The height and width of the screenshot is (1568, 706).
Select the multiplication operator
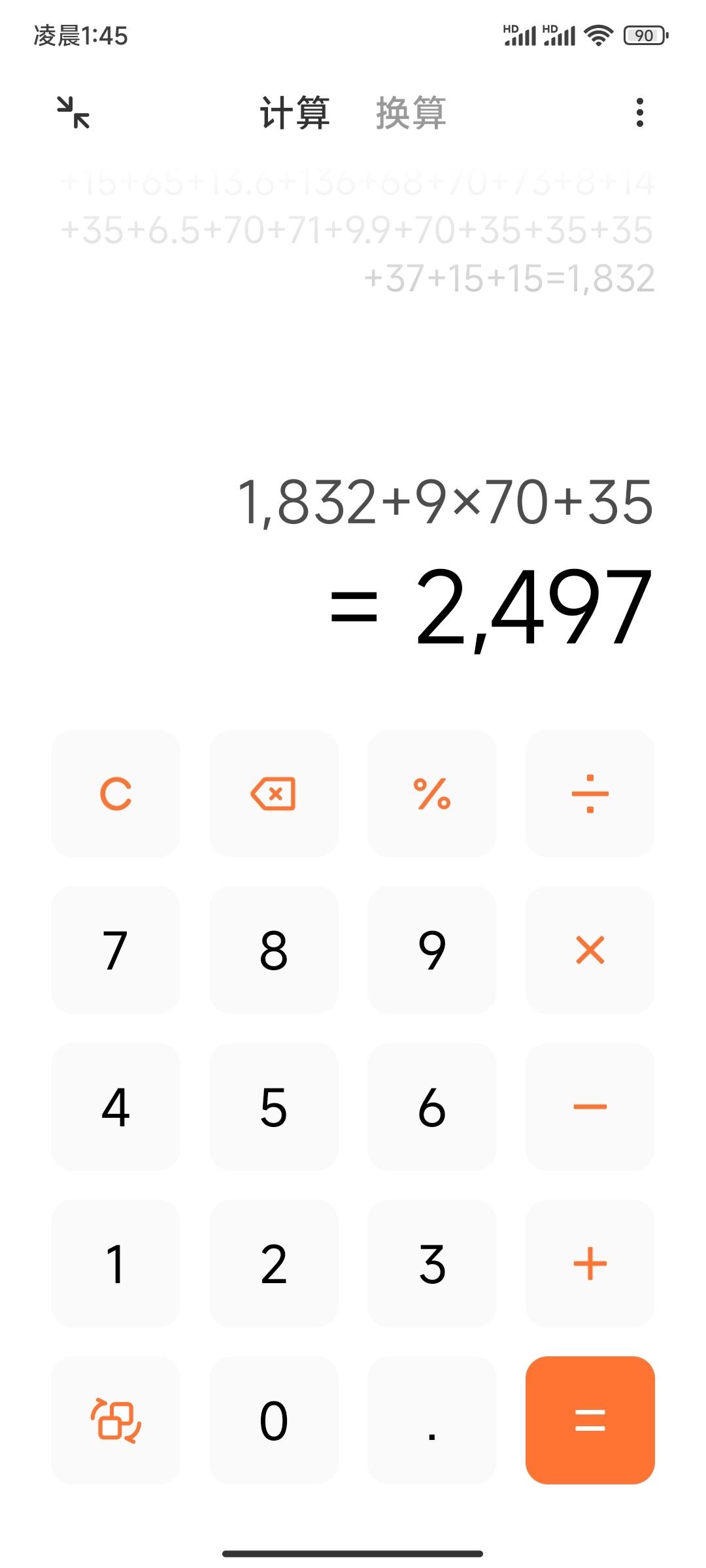tap(590, 950)
